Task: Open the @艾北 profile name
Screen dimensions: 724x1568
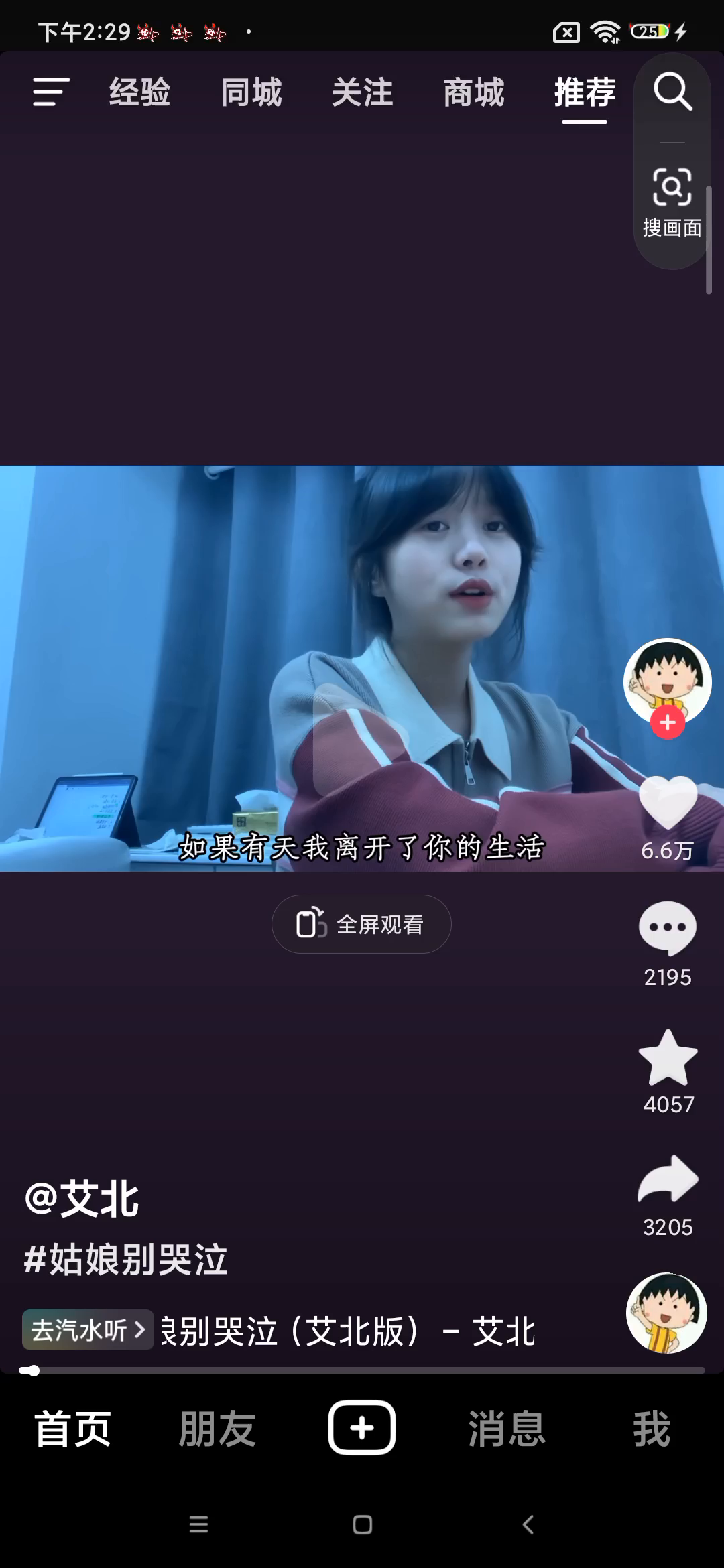Action: coord(82,1199)
